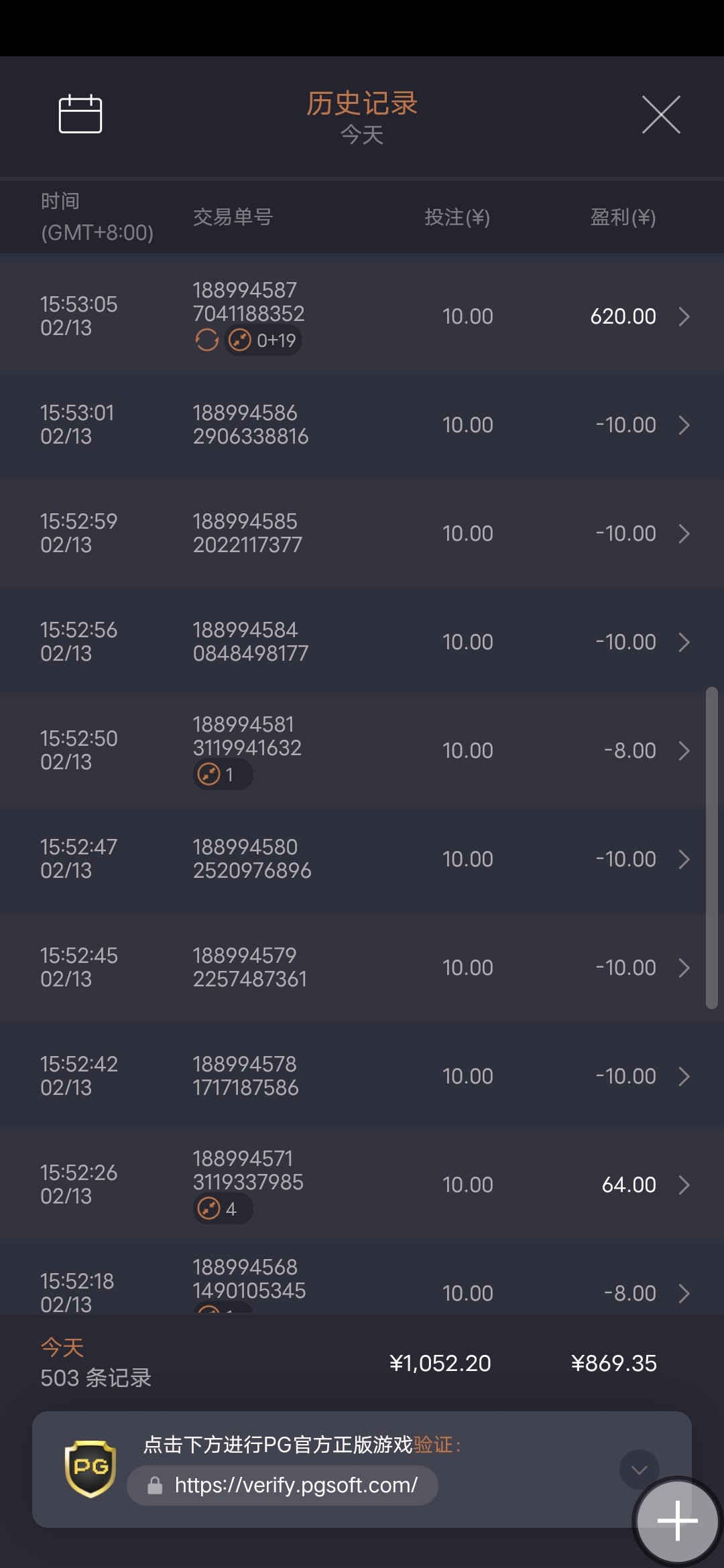The height and width of the screenshot is (1568, 724).
Task: Close the history records panel
Action: (x=661, y=115)
